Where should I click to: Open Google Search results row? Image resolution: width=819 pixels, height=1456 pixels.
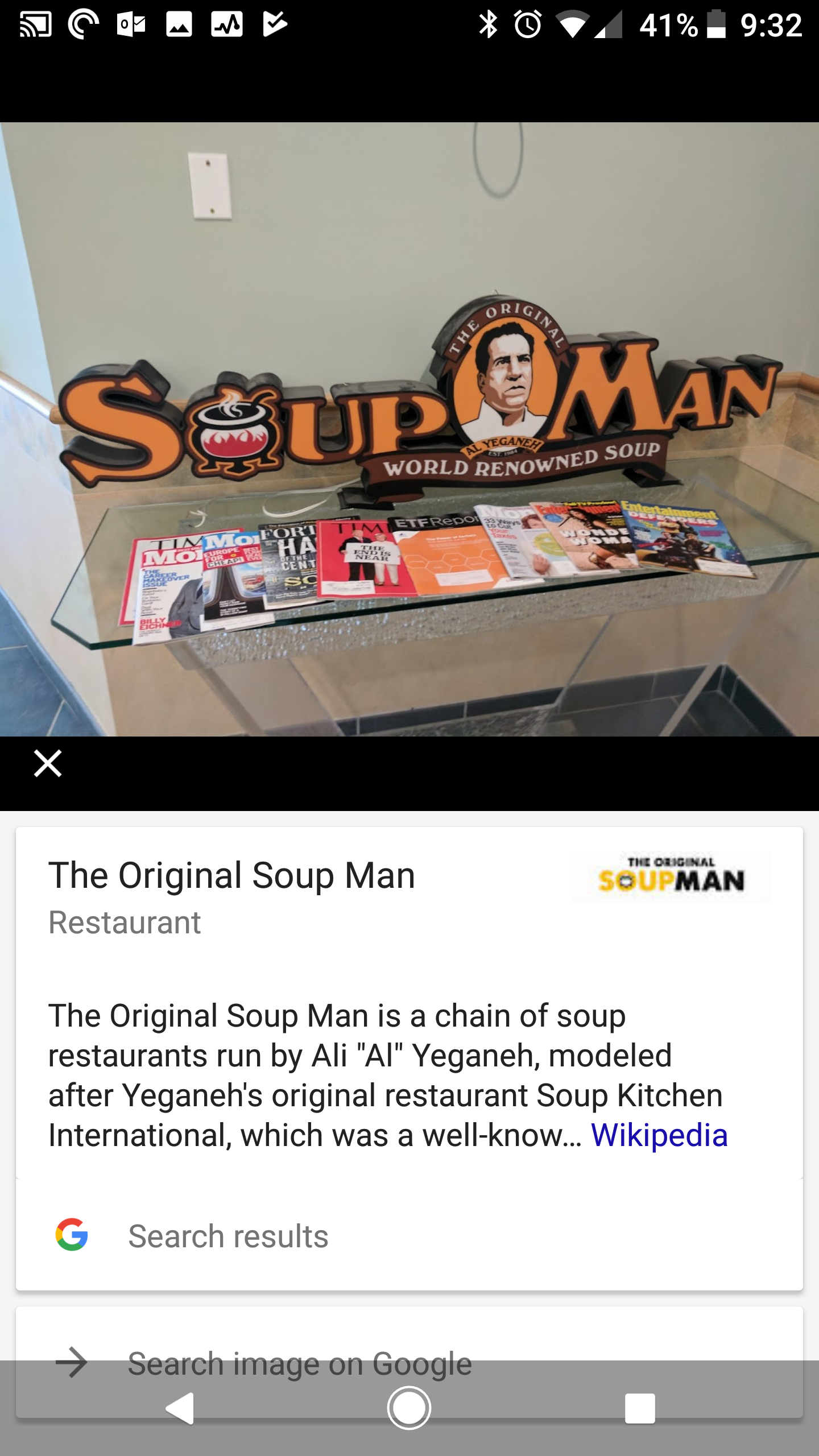click(x=409, y=1235)
